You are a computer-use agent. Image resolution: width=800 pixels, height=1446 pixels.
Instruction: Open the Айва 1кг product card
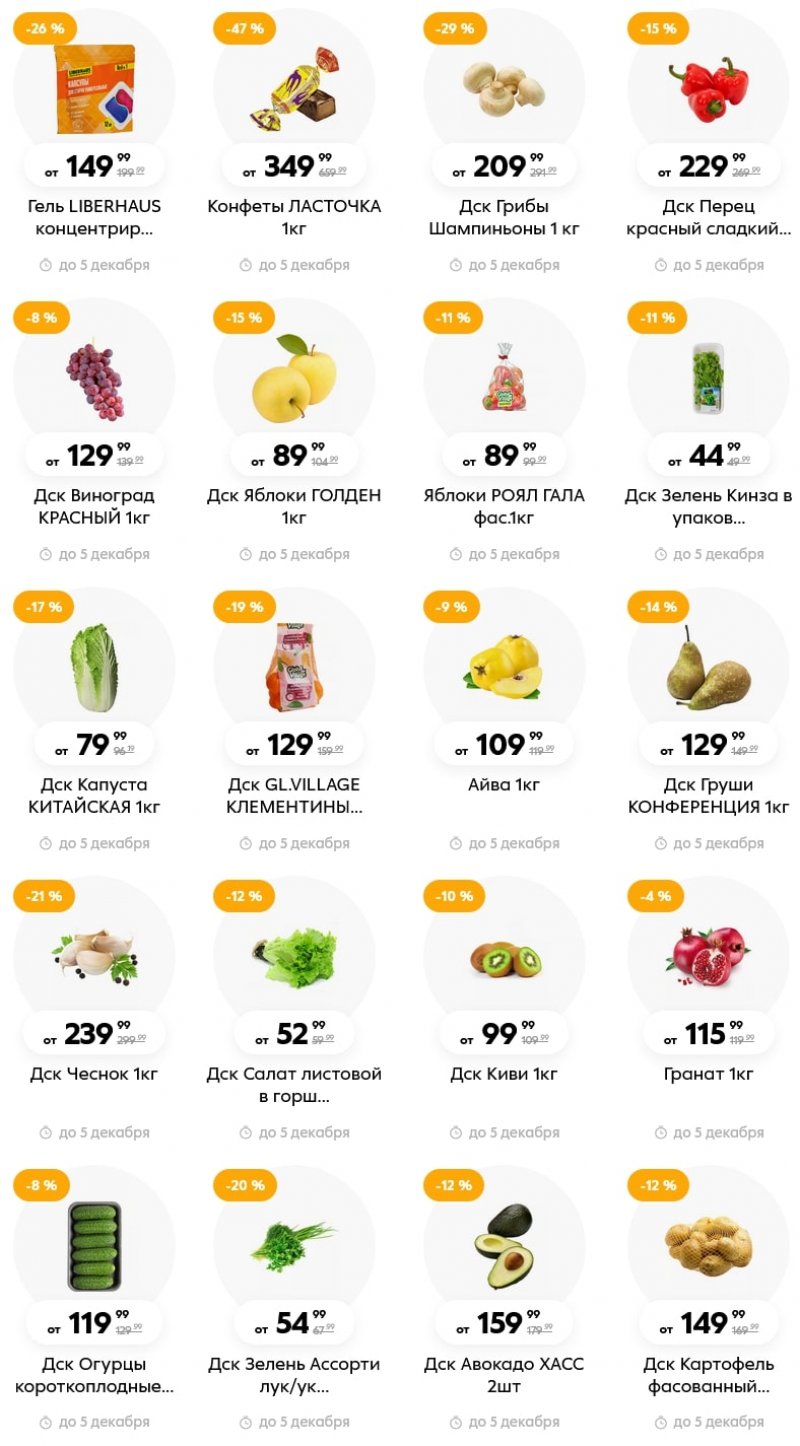[504, 668]
